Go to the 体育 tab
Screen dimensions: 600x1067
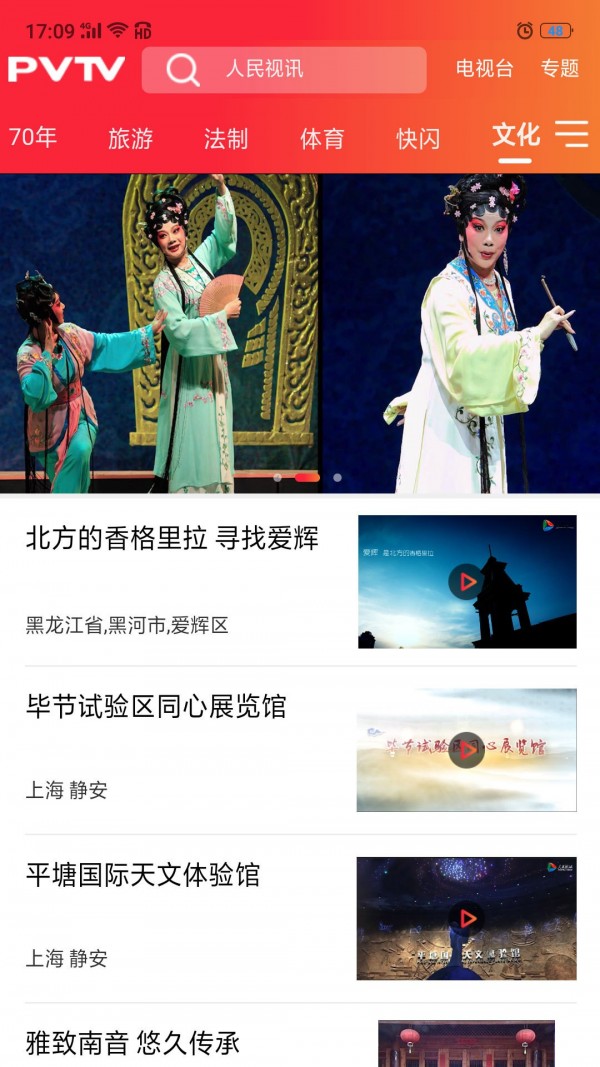(322, 139)
